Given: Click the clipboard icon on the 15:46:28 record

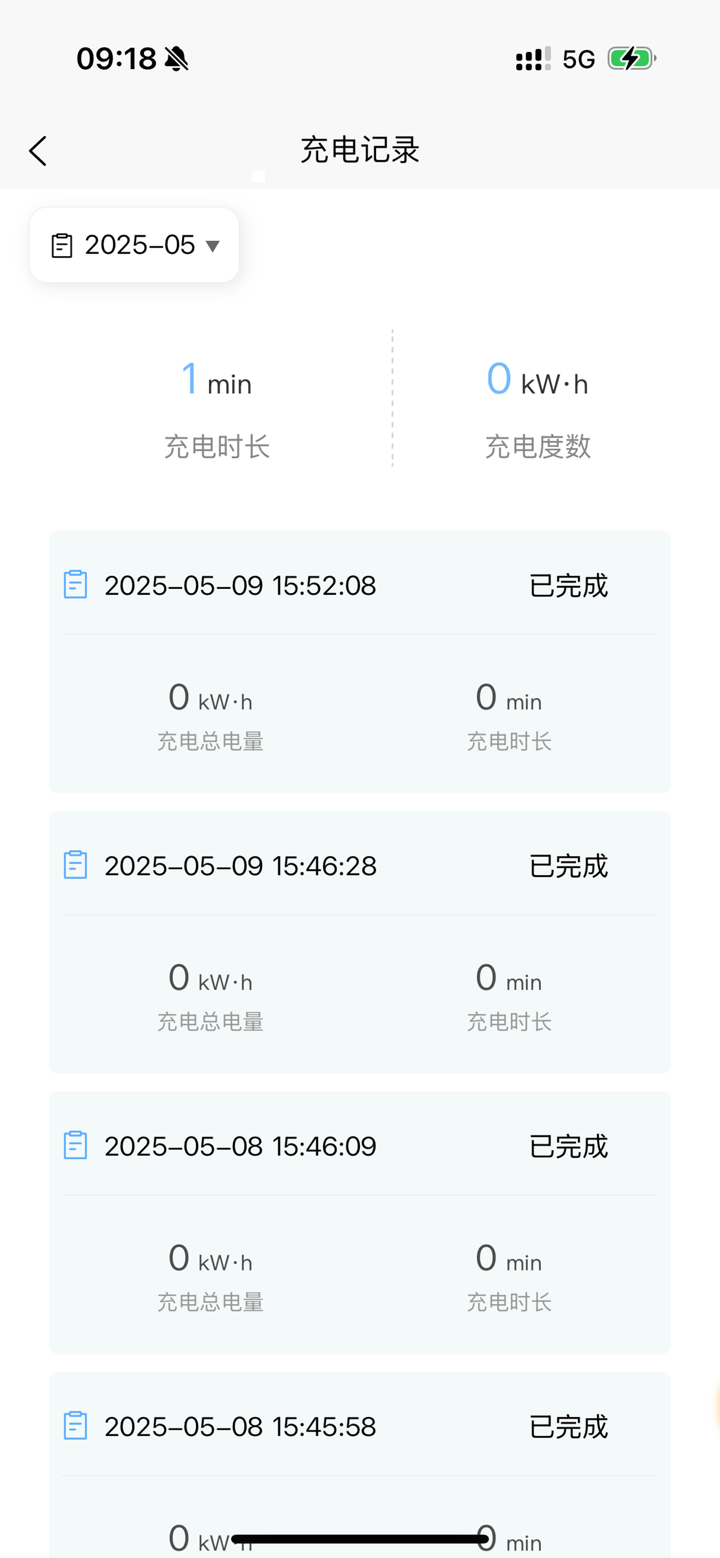Looking at the screenshot, I should (x=76, y=866).
